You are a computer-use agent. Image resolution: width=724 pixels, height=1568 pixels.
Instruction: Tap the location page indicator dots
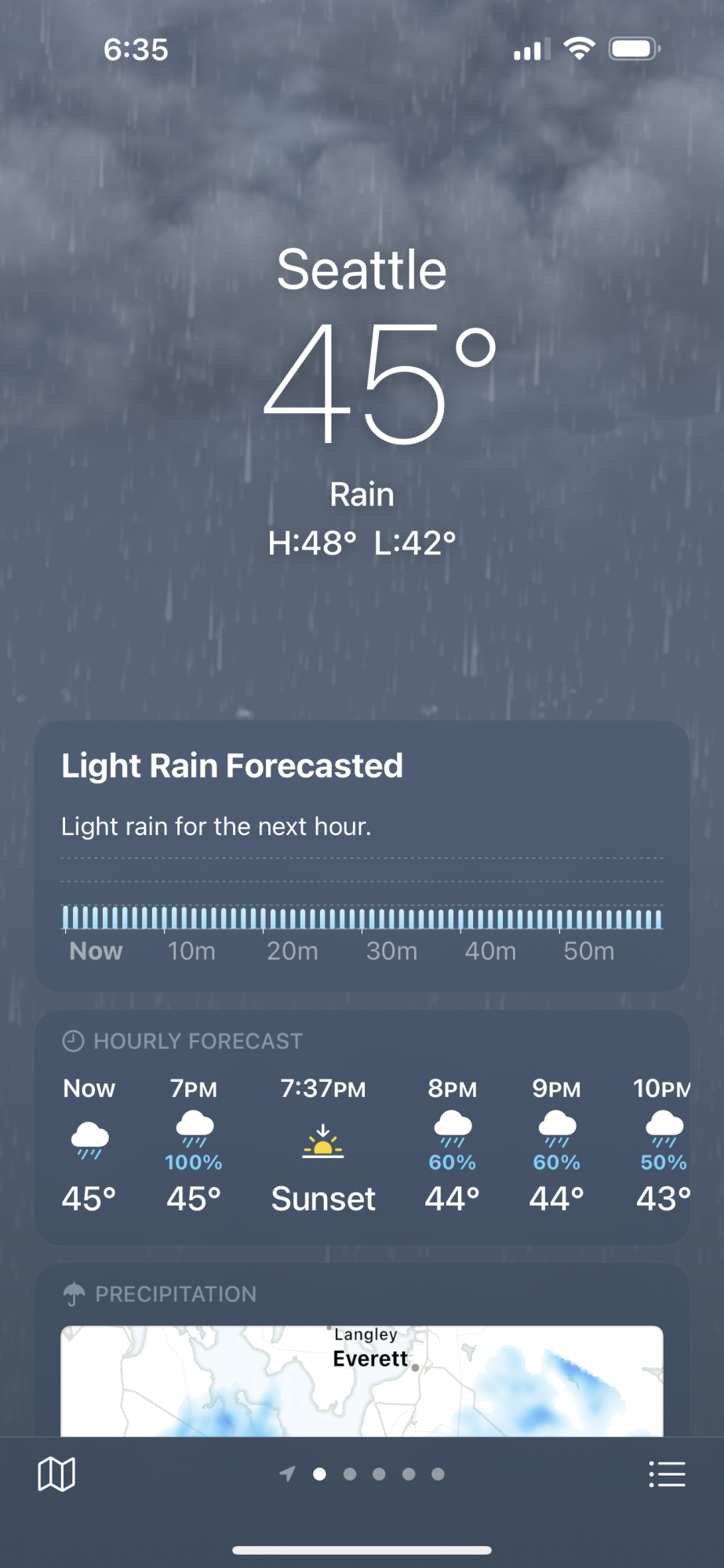(x=362, y=1474)
